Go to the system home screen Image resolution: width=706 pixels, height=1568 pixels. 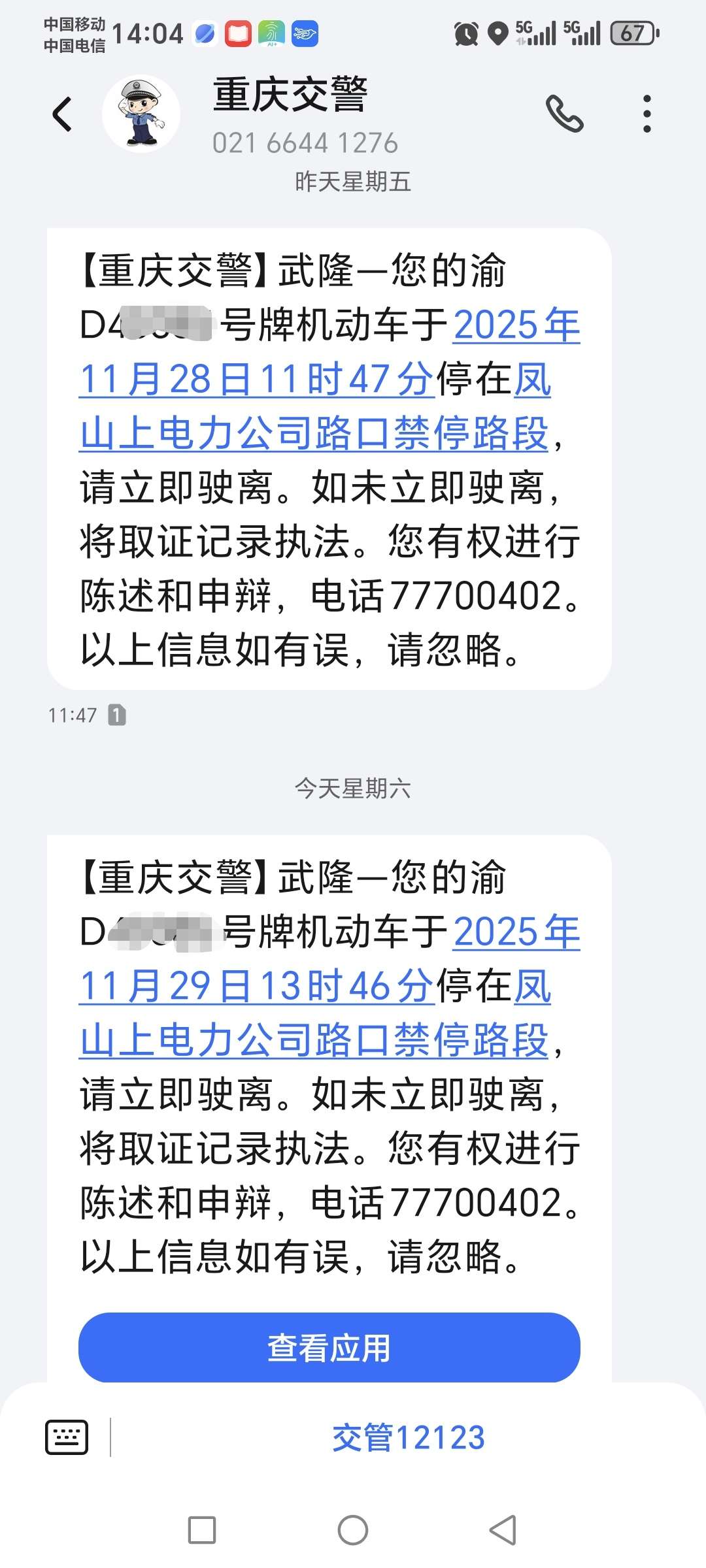pyautogui.click(x=353, y=1530)
